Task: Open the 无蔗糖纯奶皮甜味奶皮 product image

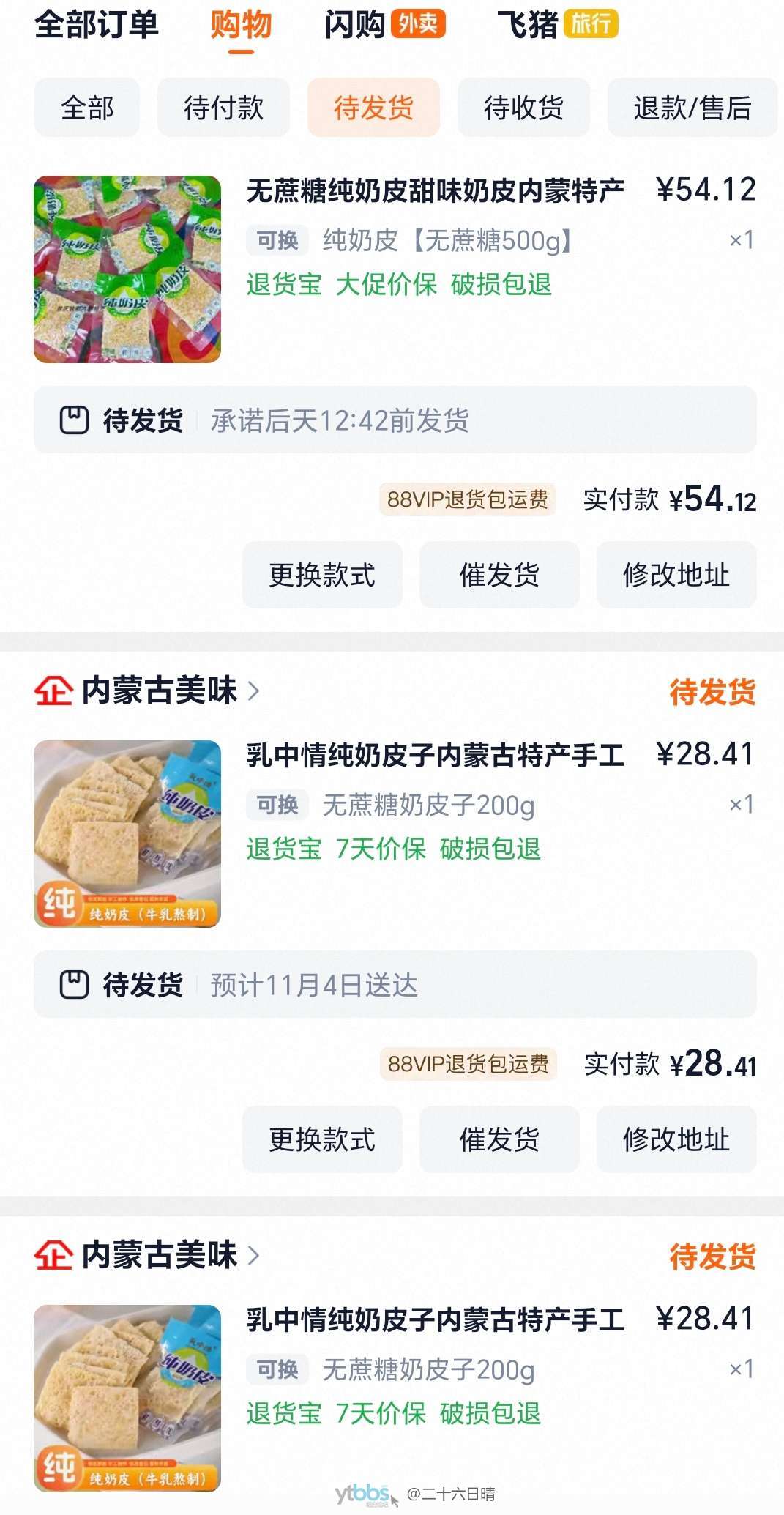Action: click(x=127, y=269)
